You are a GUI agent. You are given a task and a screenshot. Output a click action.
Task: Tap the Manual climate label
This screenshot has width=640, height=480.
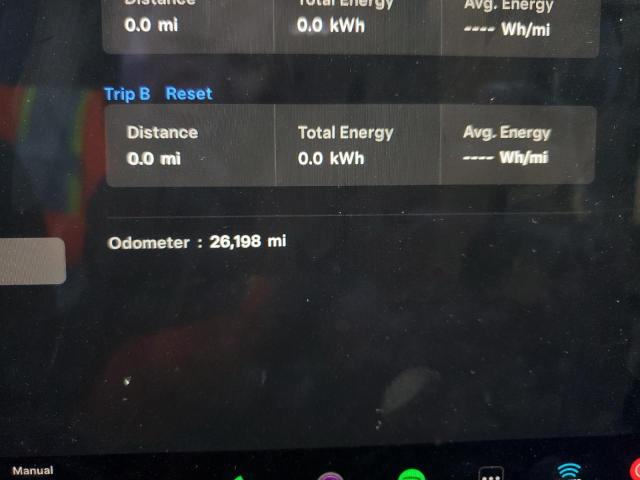click(32, 470)
